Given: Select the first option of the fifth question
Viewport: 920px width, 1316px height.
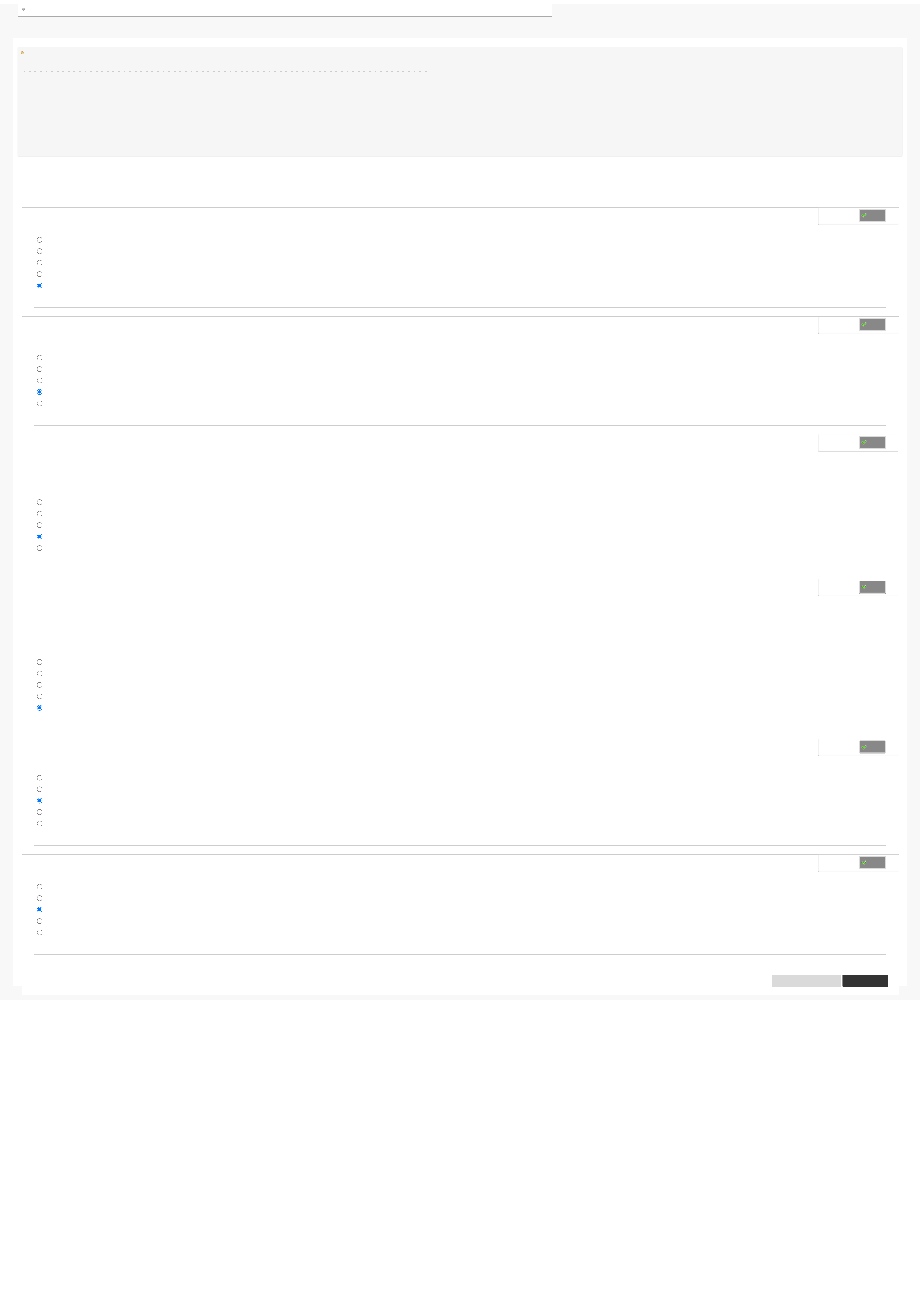Looking at the screenshot, I should tap(40, 778).
